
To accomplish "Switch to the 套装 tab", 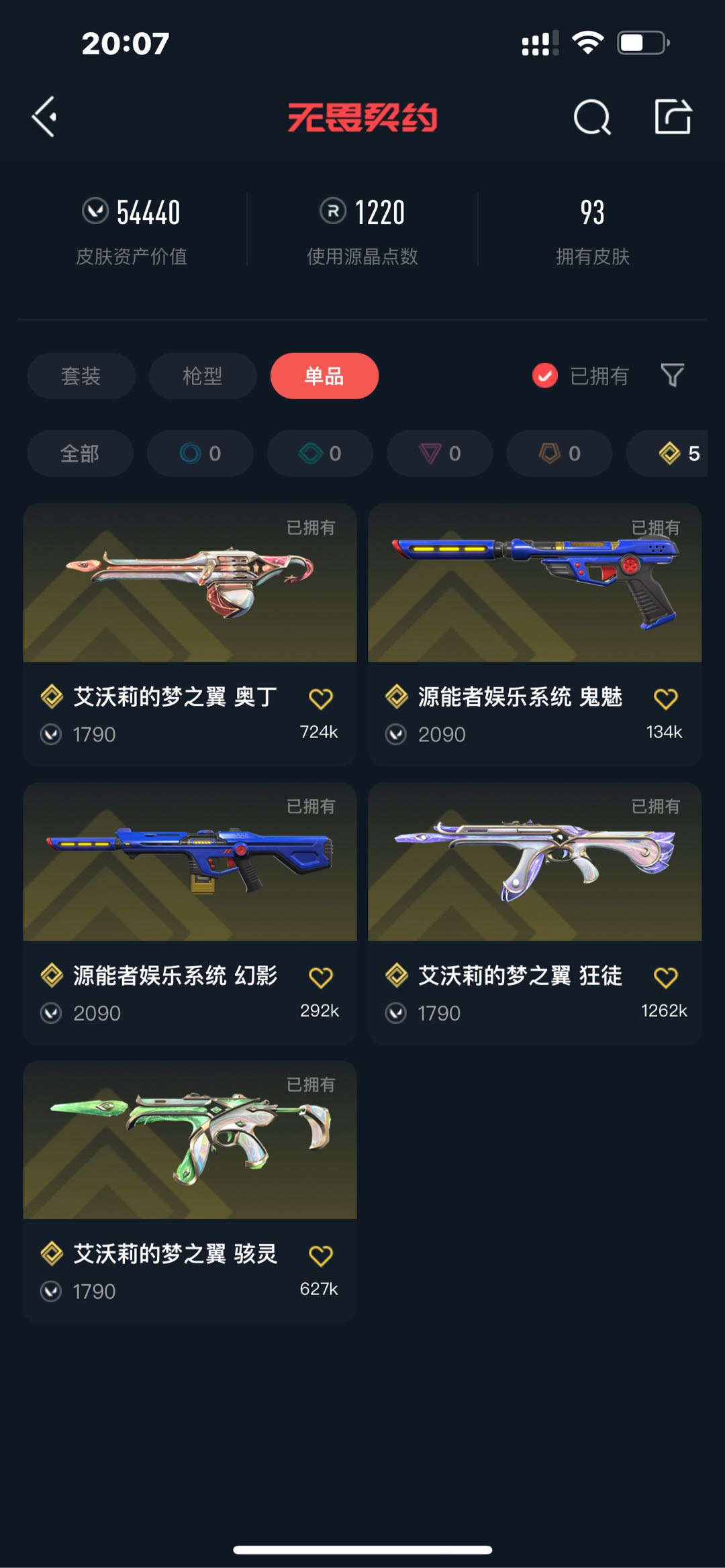I will pyautogui.click(x=81, y=376).
